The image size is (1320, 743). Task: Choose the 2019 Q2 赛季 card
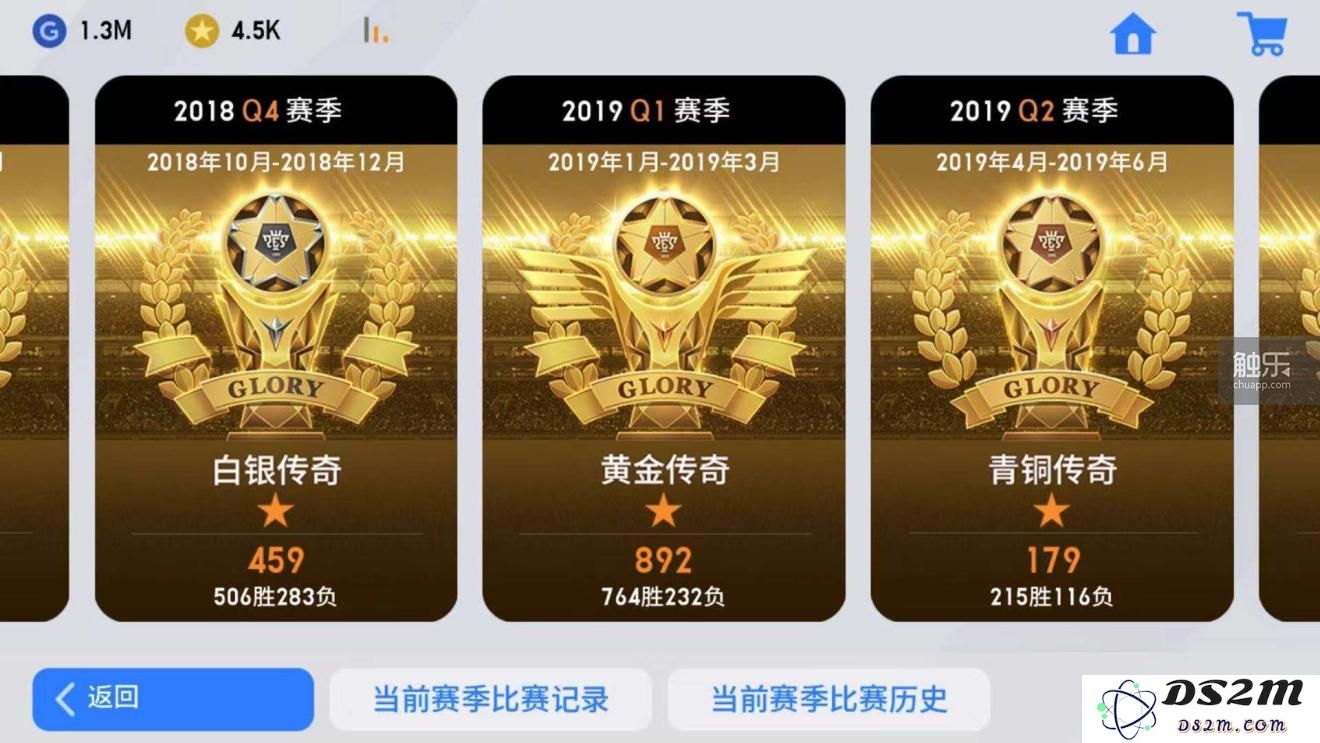pyautogui.click(x=1051, y=350)
